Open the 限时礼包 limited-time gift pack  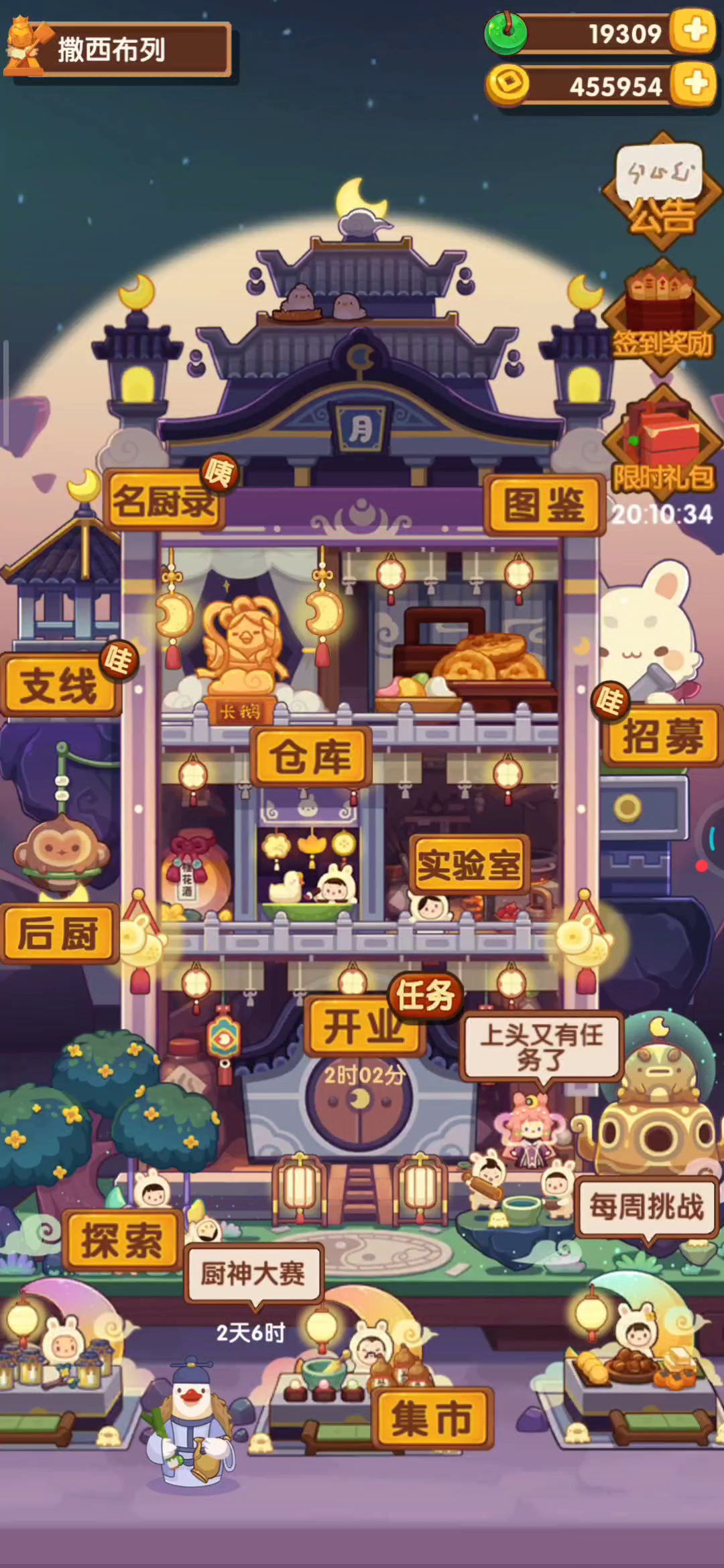[661, 446]
